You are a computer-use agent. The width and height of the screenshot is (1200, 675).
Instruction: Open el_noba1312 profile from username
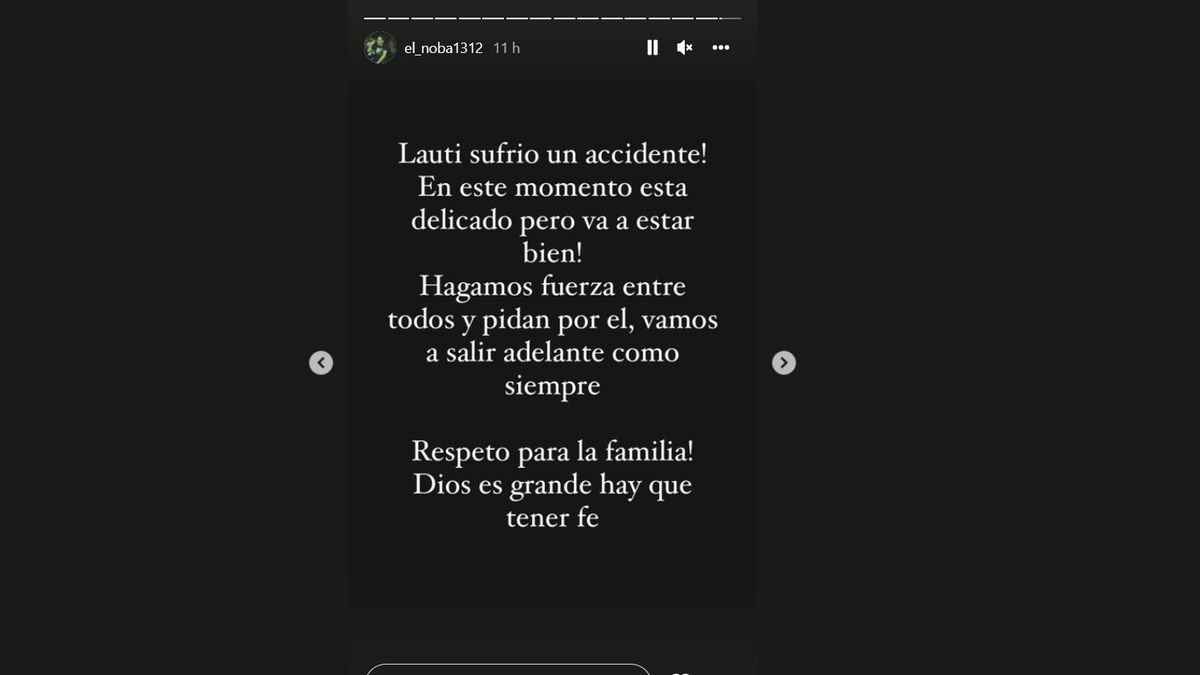[x=443, y=48]
